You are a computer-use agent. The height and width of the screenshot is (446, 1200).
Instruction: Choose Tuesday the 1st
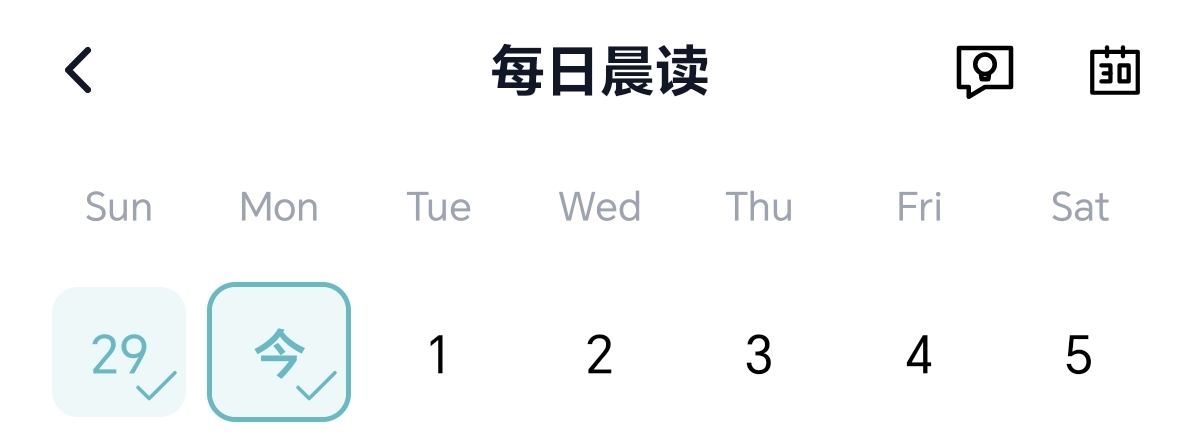click(438, 354)
